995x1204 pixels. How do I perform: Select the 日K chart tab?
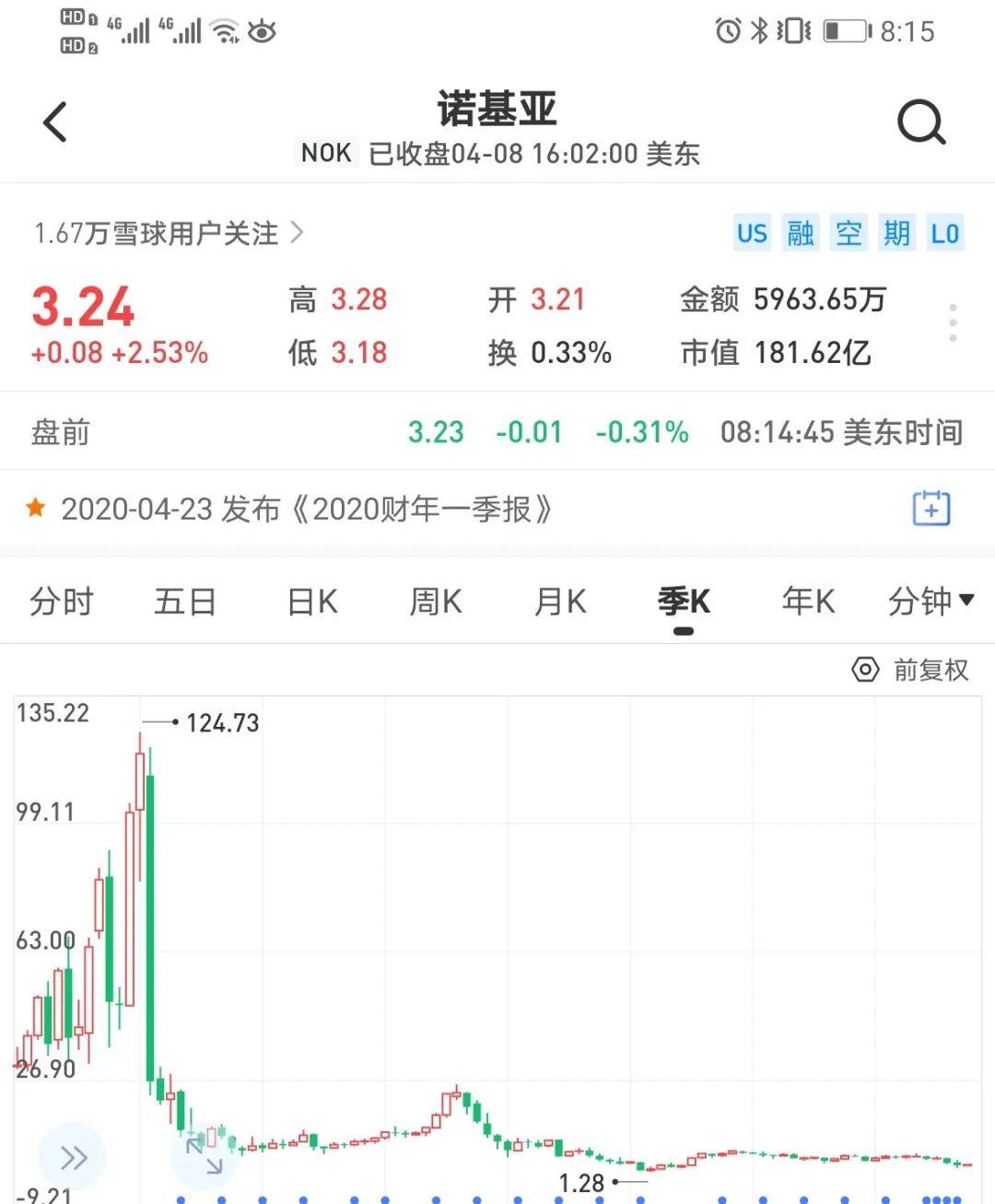(312, 602)
